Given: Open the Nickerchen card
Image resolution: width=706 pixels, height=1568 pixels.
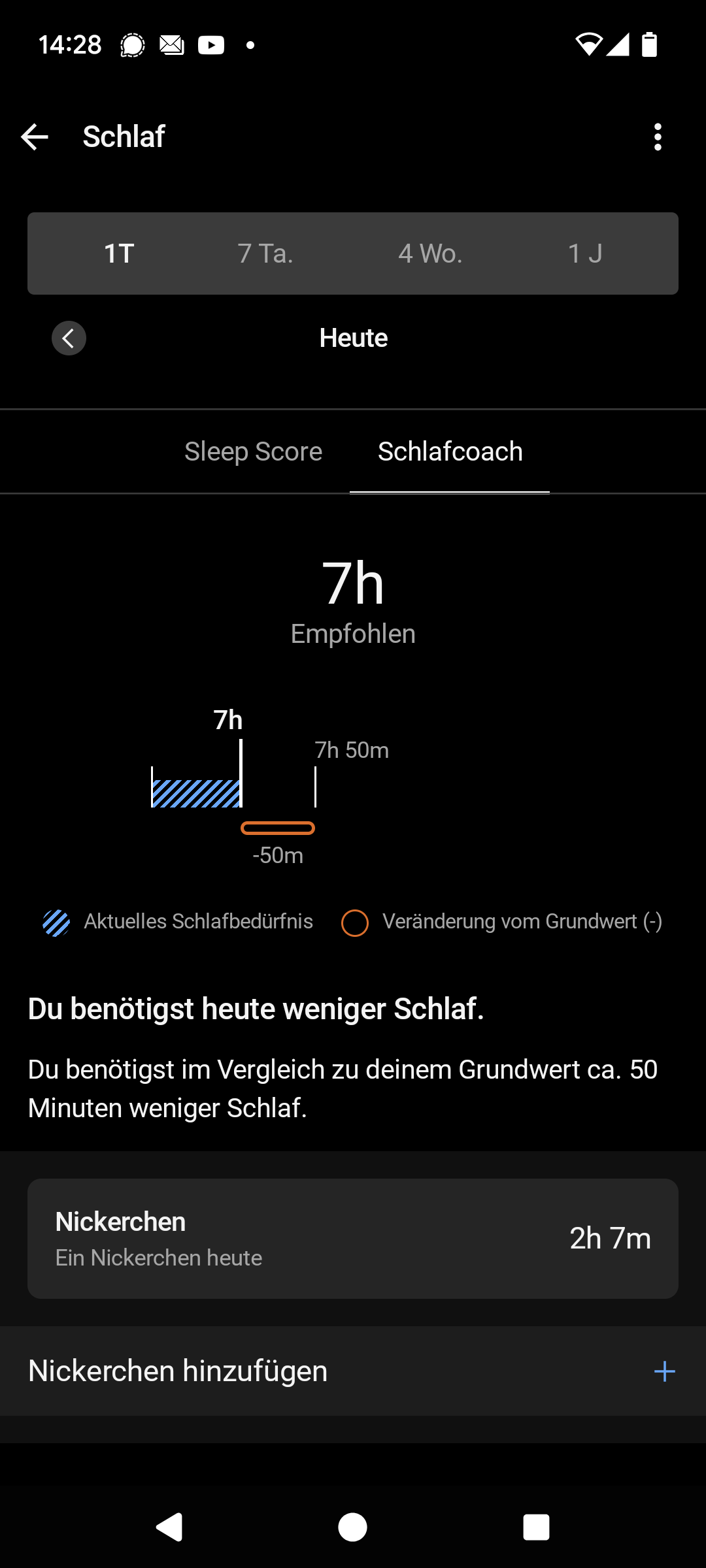Looking at the screenshot, I should [353, 1239].
